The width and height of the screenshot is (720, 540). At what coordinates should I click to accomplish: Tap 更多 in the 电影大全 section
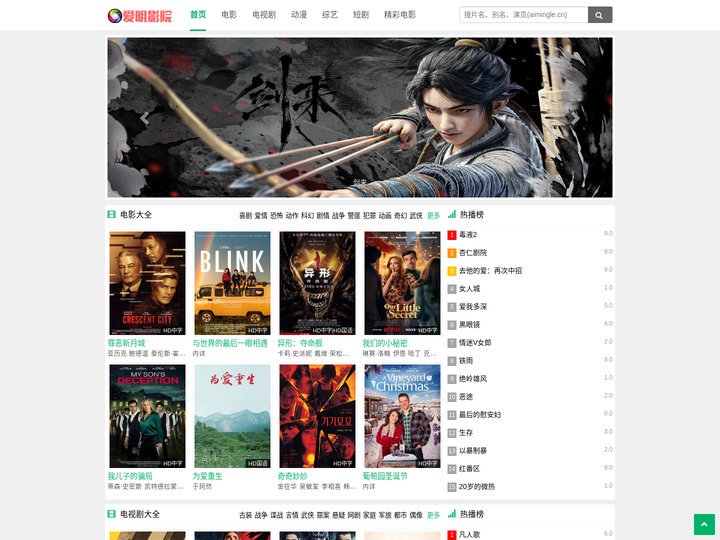433,215
